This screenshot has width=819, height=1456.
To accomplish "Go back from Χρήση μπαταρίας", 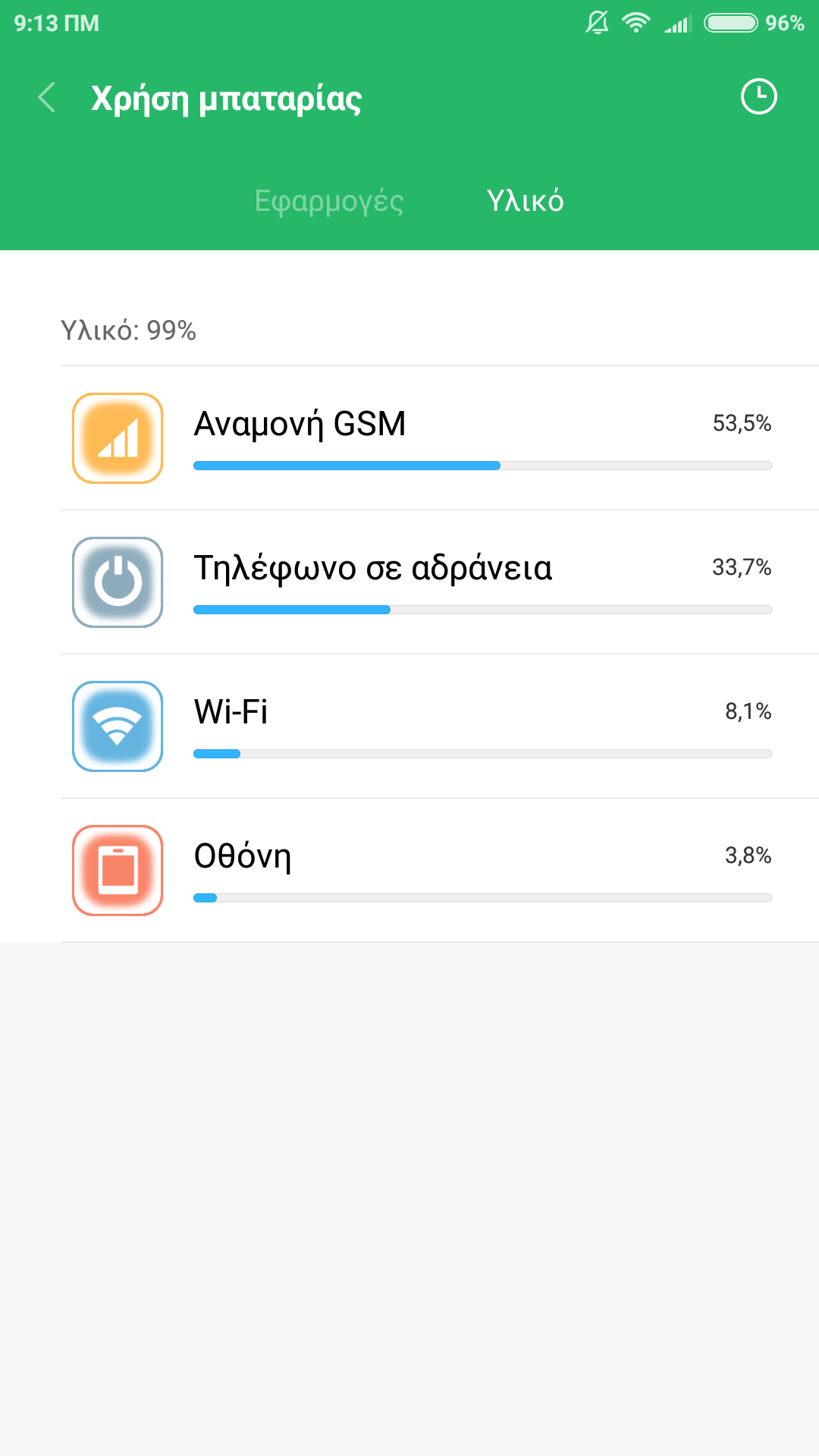I will [x=47, y=98].
